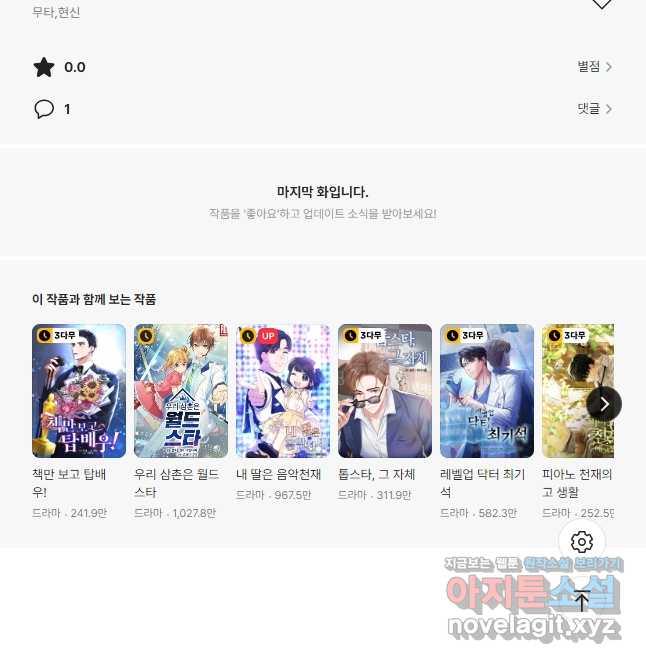The height and width of the screenshot is (664, 646).
Task: Jump to top with the up arrow button
Action: [582, 600]
